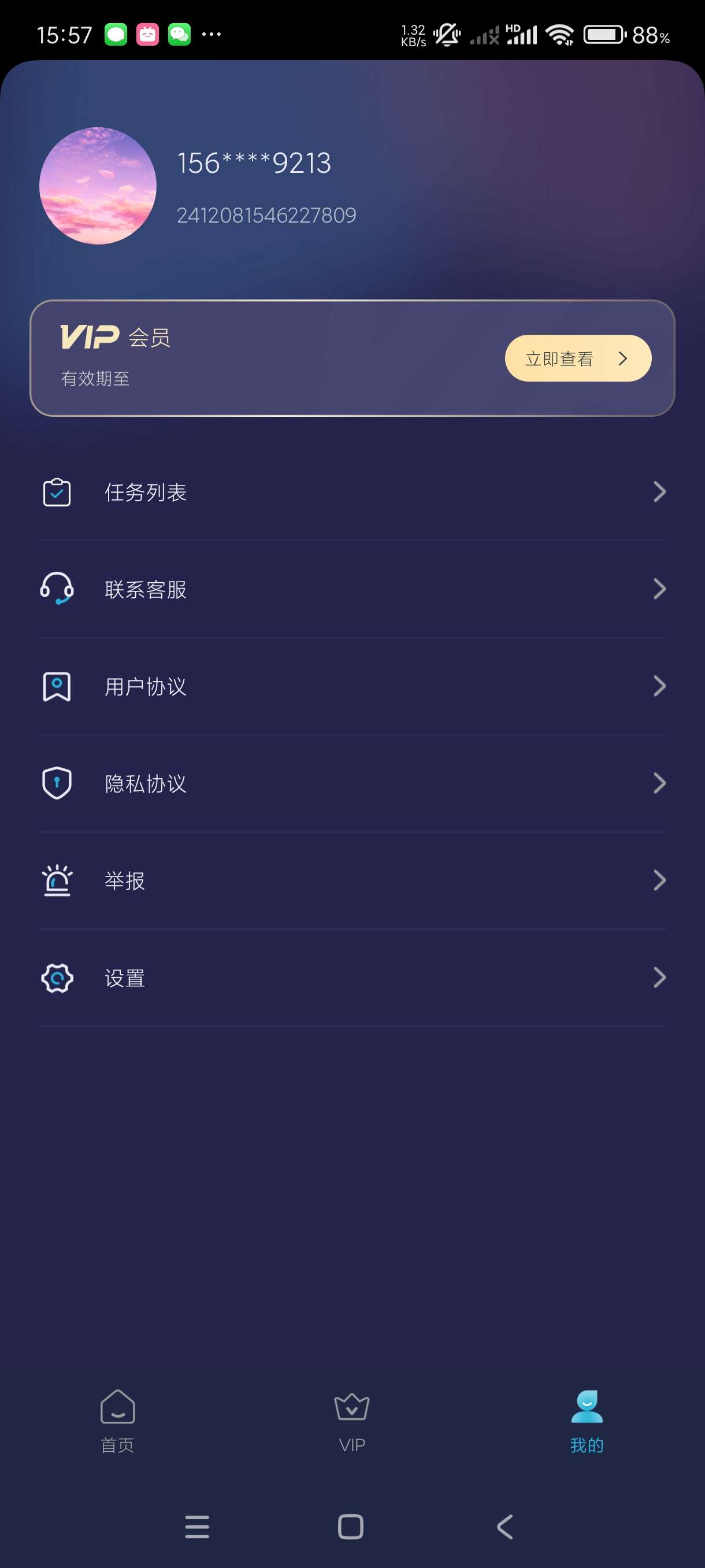Screen dimensions: 705x1568
Task: Tap 立即查看 on the VIP card
Action: pyautogui.click(x=577, y=358)
